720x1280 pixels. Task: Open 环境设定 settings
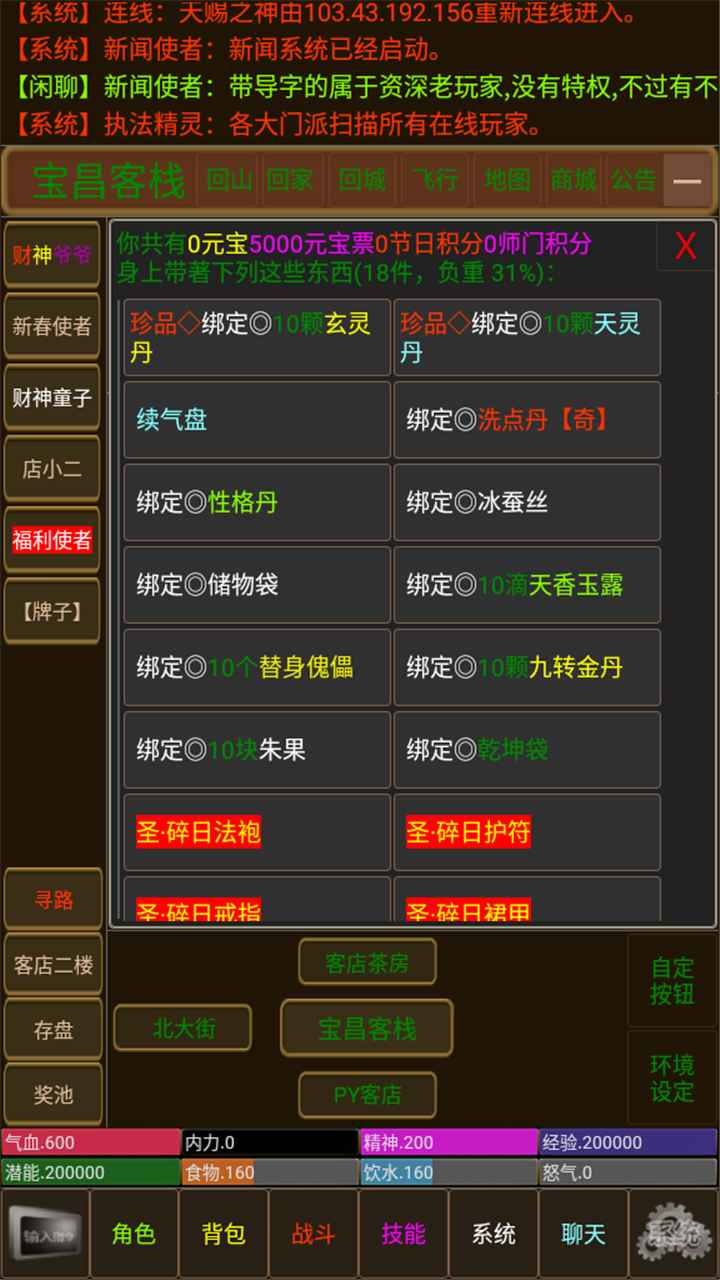tap(672, 1078)
